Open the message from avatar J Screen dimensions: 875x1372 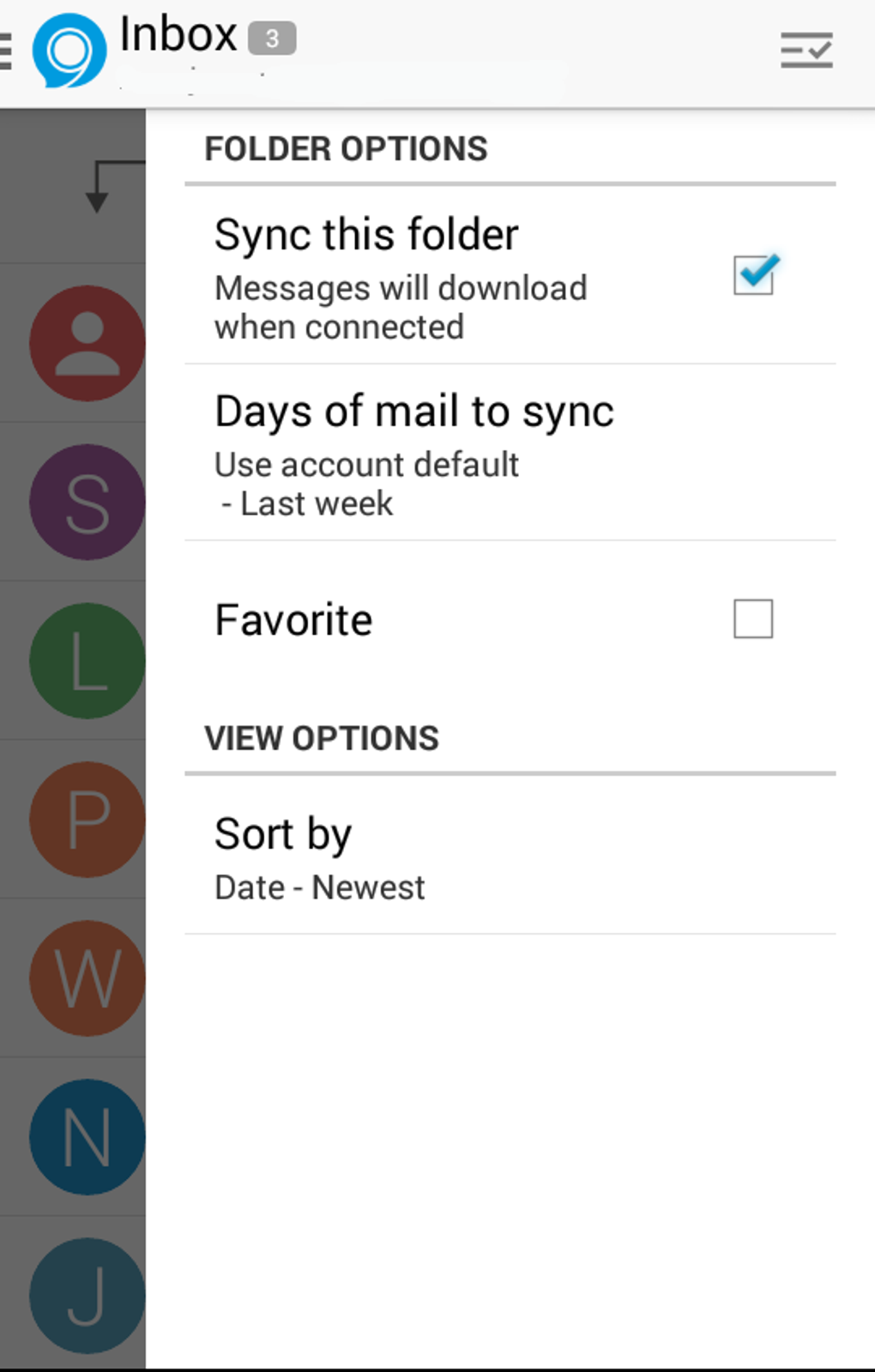86,1295
